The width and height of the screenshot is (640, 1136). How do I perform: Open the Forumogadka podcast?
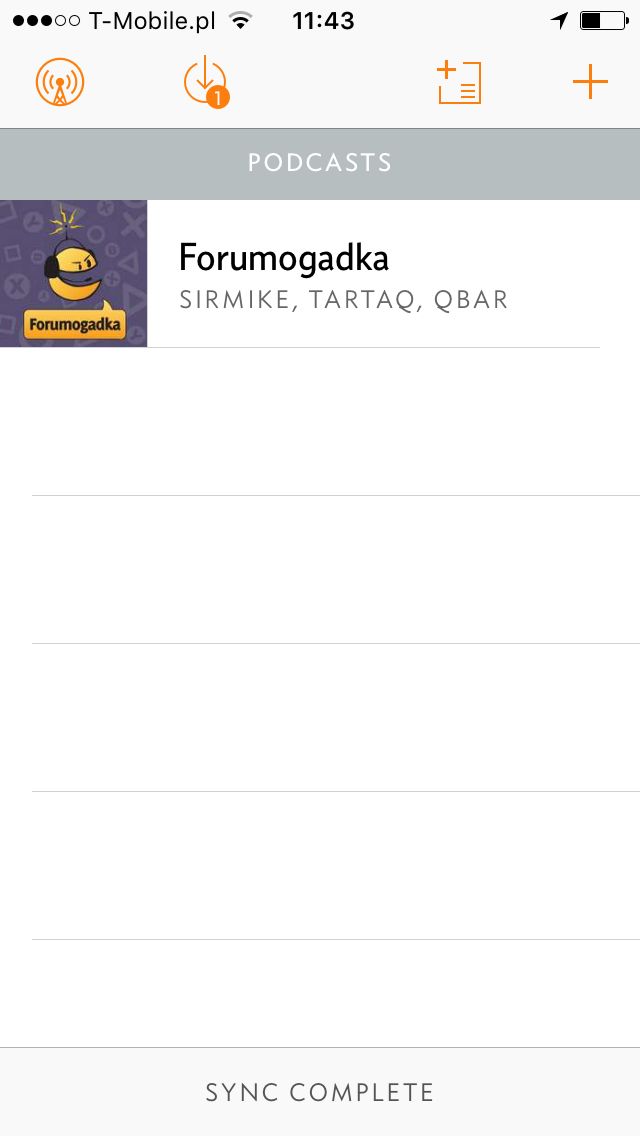[x=320, y=274]
